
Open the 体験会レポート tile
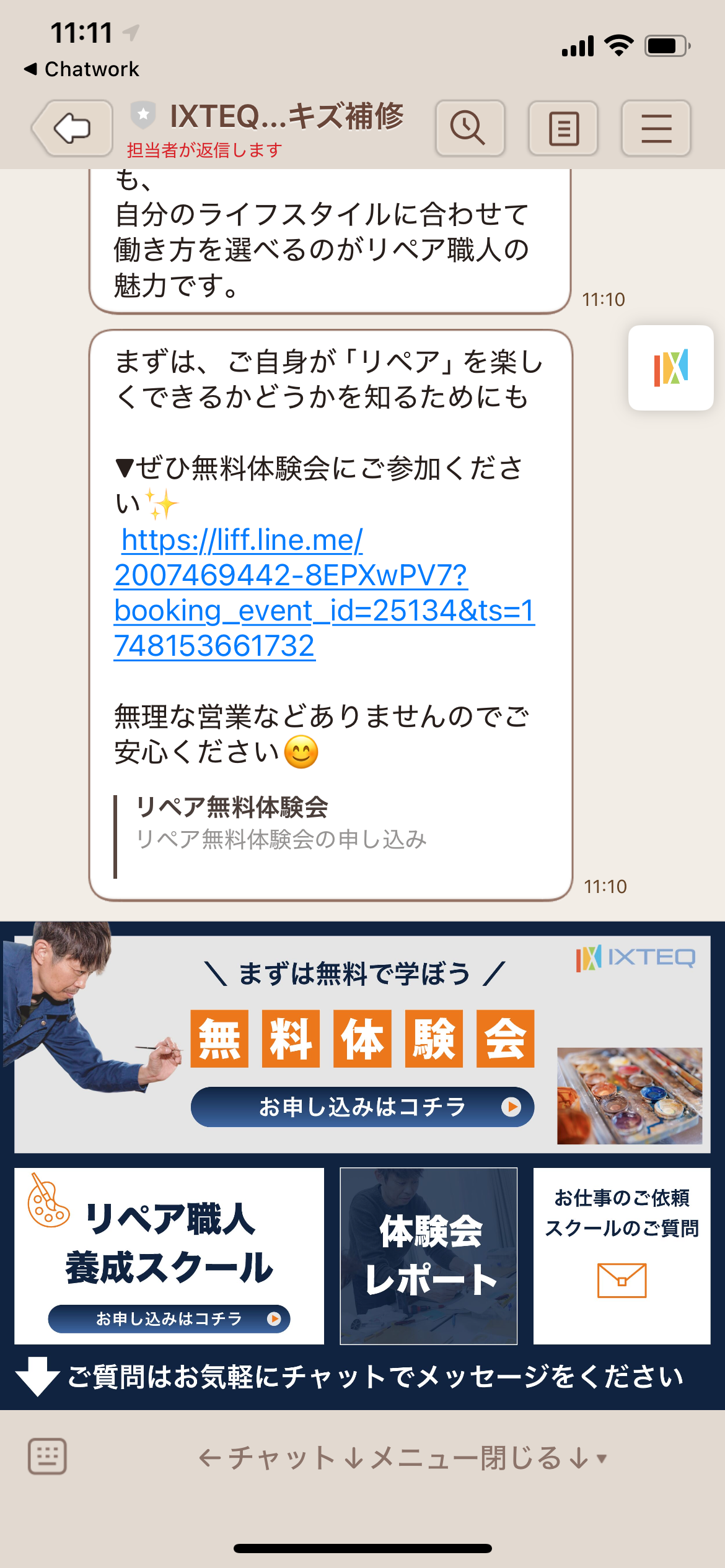click(x=429, y=1256)
